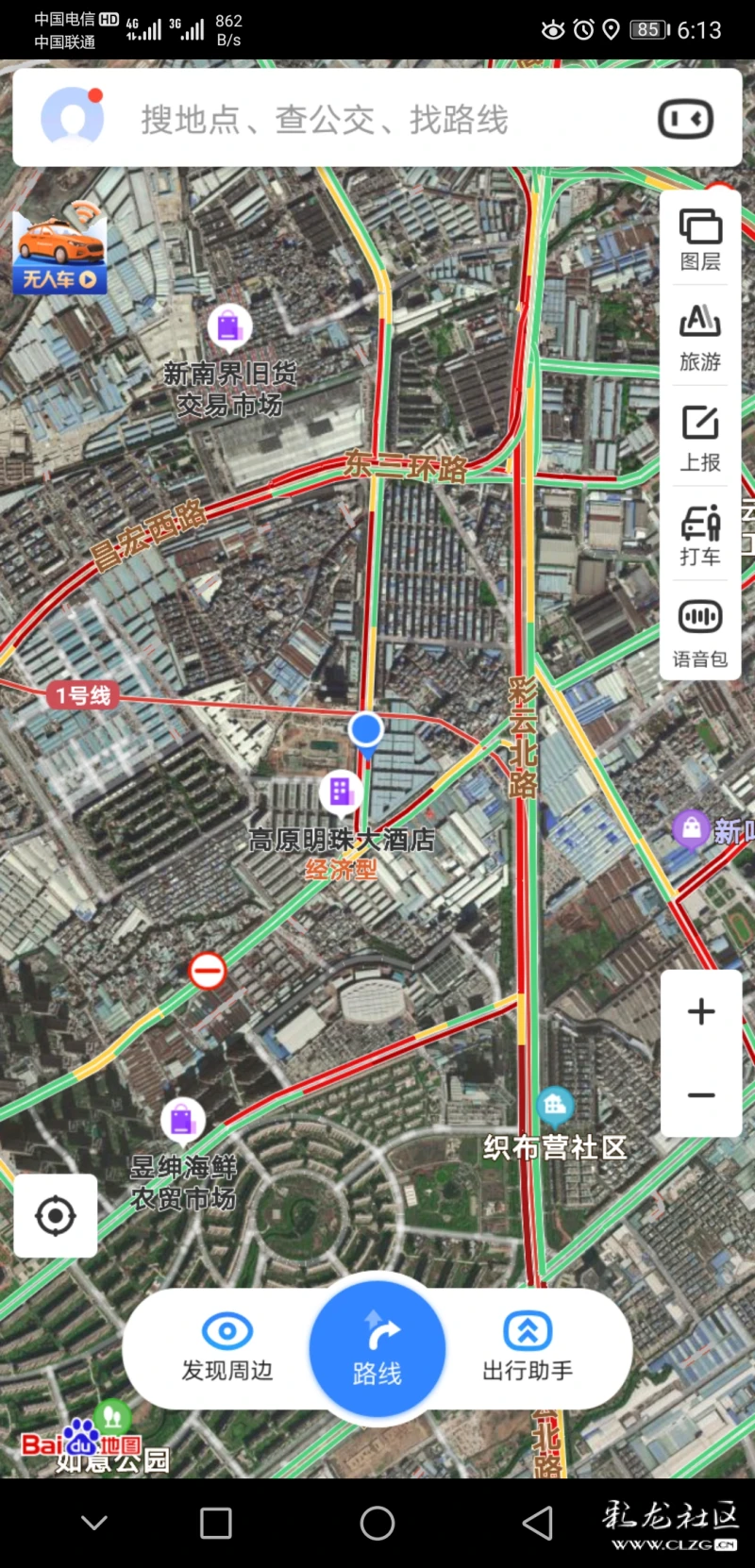Open the 旅游 travel feature
Viewport: 755px width, 1568px height.
point(700,337)
